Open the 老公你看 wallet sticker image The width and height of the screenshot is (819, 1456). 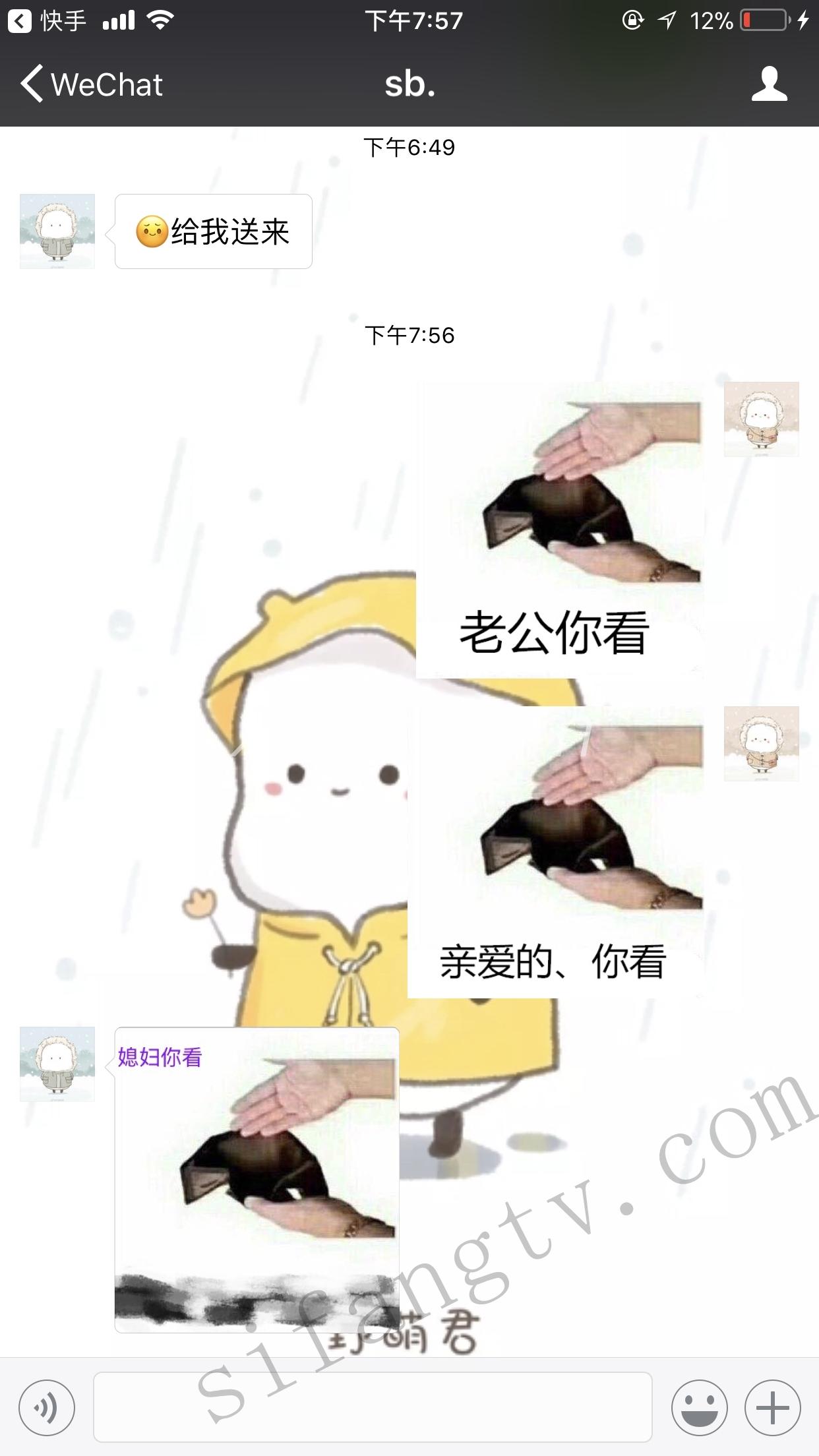[x=559, y=530]
